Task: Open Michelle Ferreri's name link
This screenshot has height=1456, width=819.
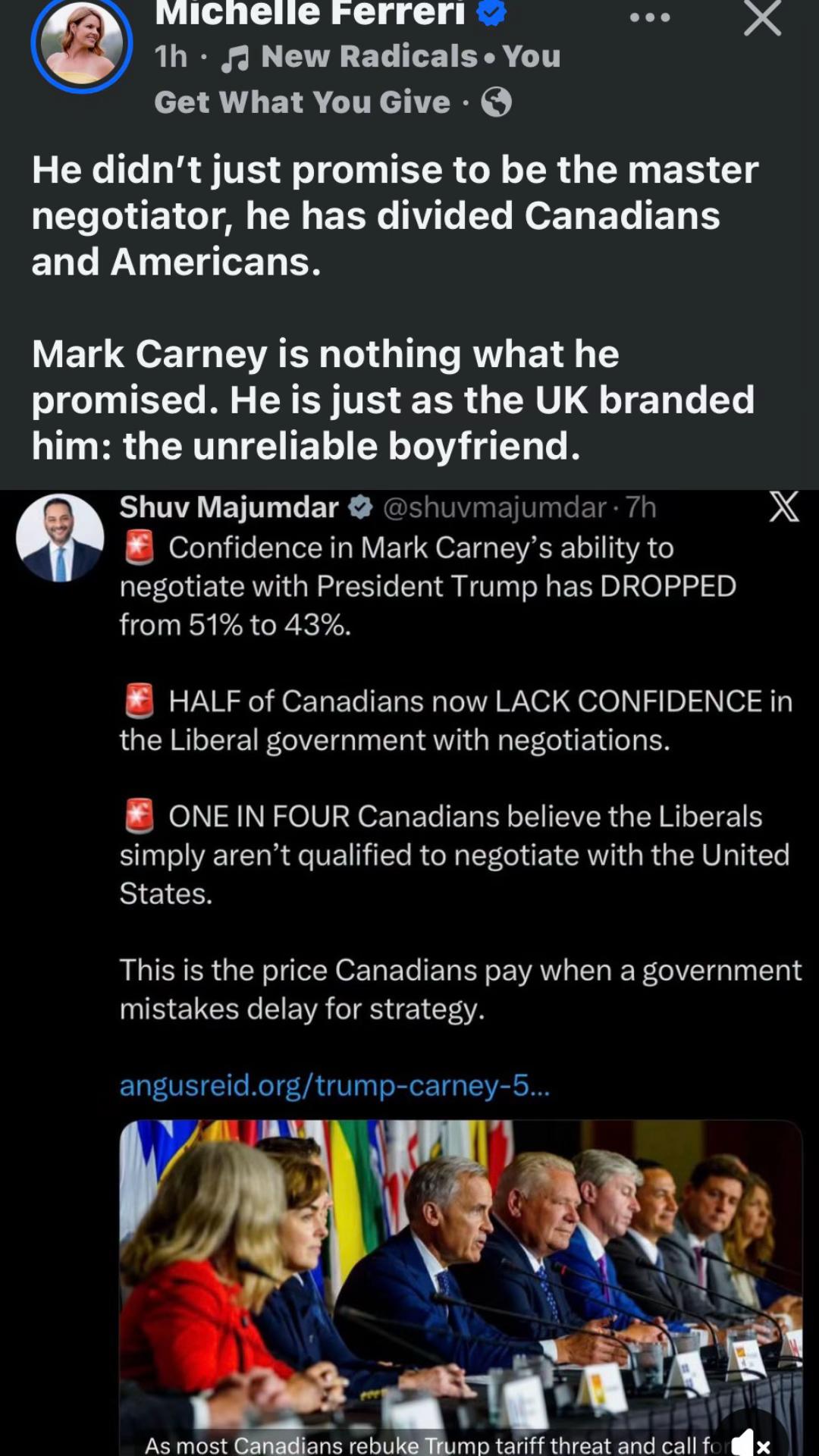Action: [x=310, y=12]
